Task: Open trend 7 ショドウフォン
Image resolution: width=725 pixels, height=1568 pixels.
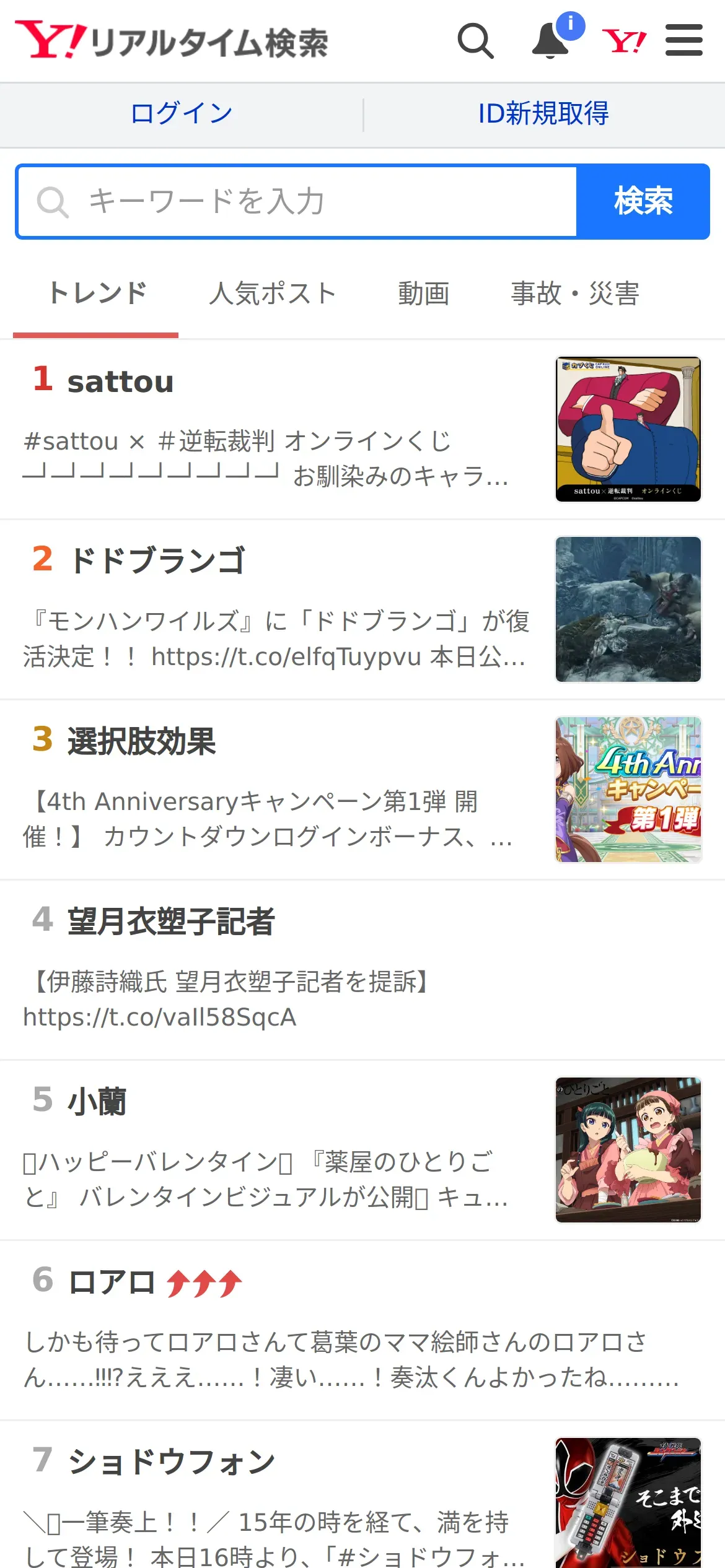Action: (x=171, y=1462)
